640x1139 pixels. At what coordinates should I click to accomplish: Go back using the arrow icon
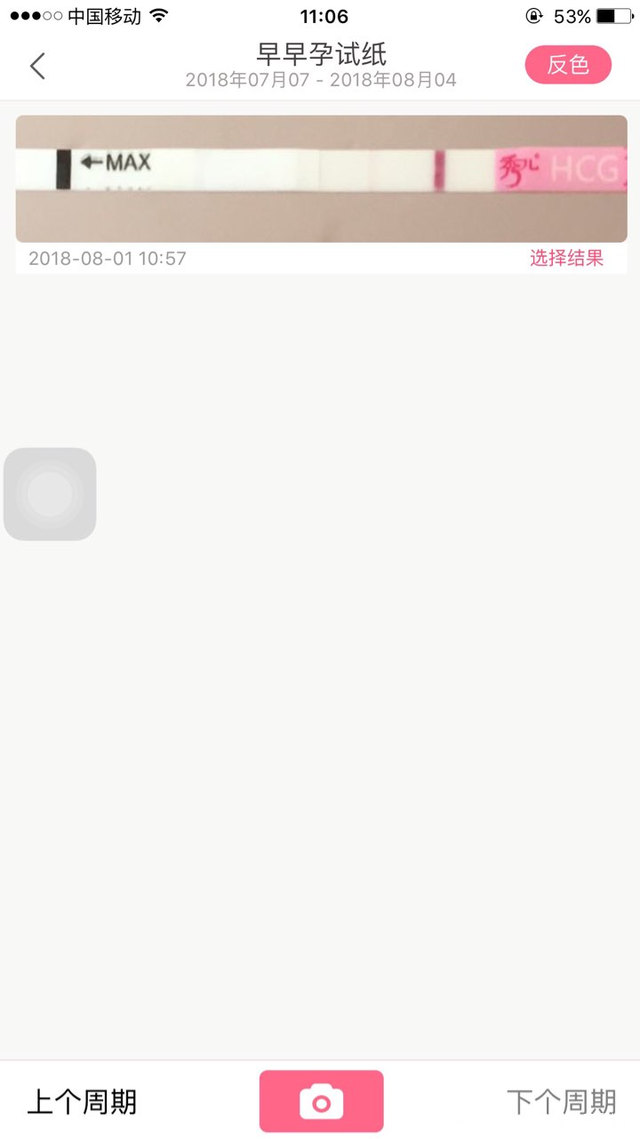pyautogui.click(x=38, y=66)
